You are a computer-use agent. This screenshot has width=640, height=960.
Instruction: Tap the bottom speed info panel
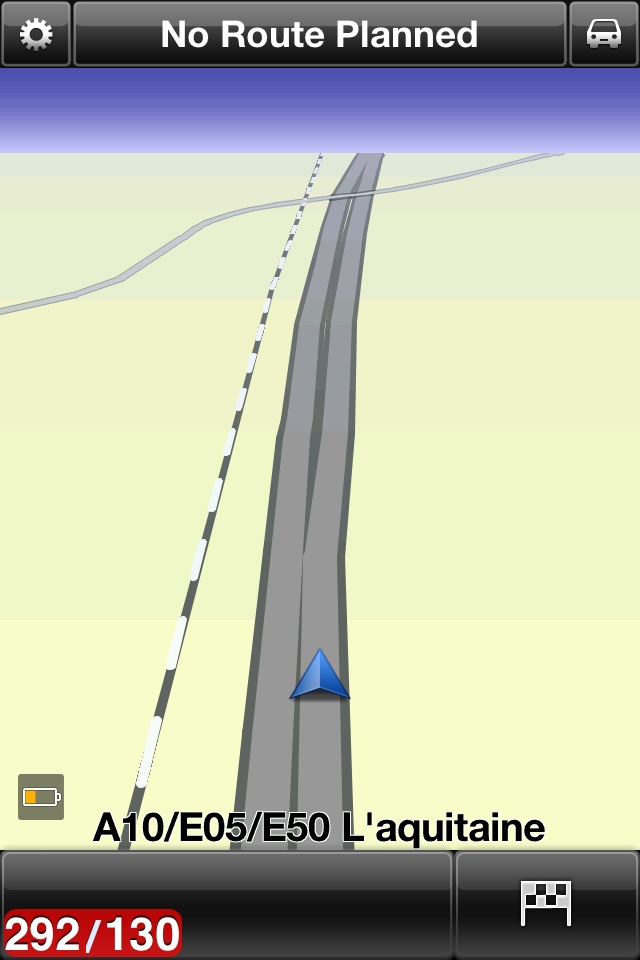[227, 904]
